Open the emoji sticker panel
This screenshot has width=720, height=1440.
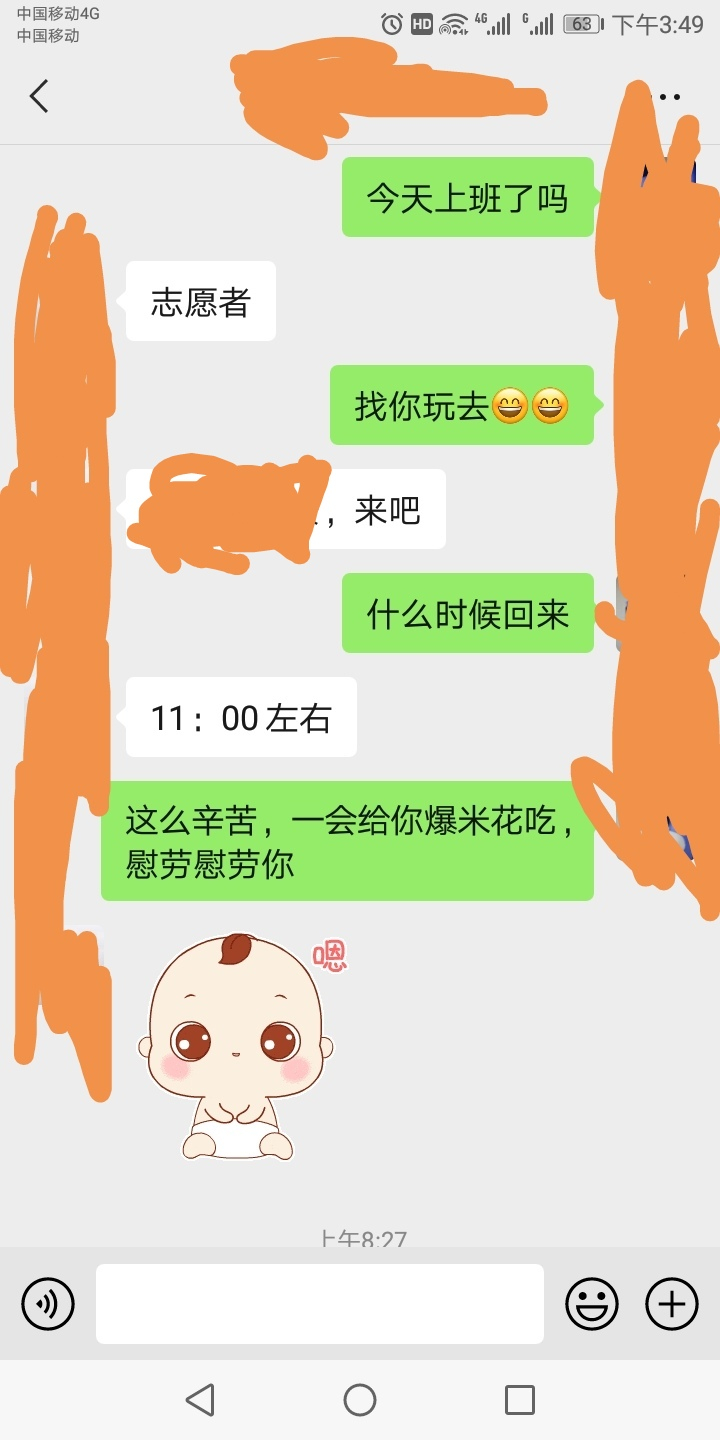[592, 1304]
